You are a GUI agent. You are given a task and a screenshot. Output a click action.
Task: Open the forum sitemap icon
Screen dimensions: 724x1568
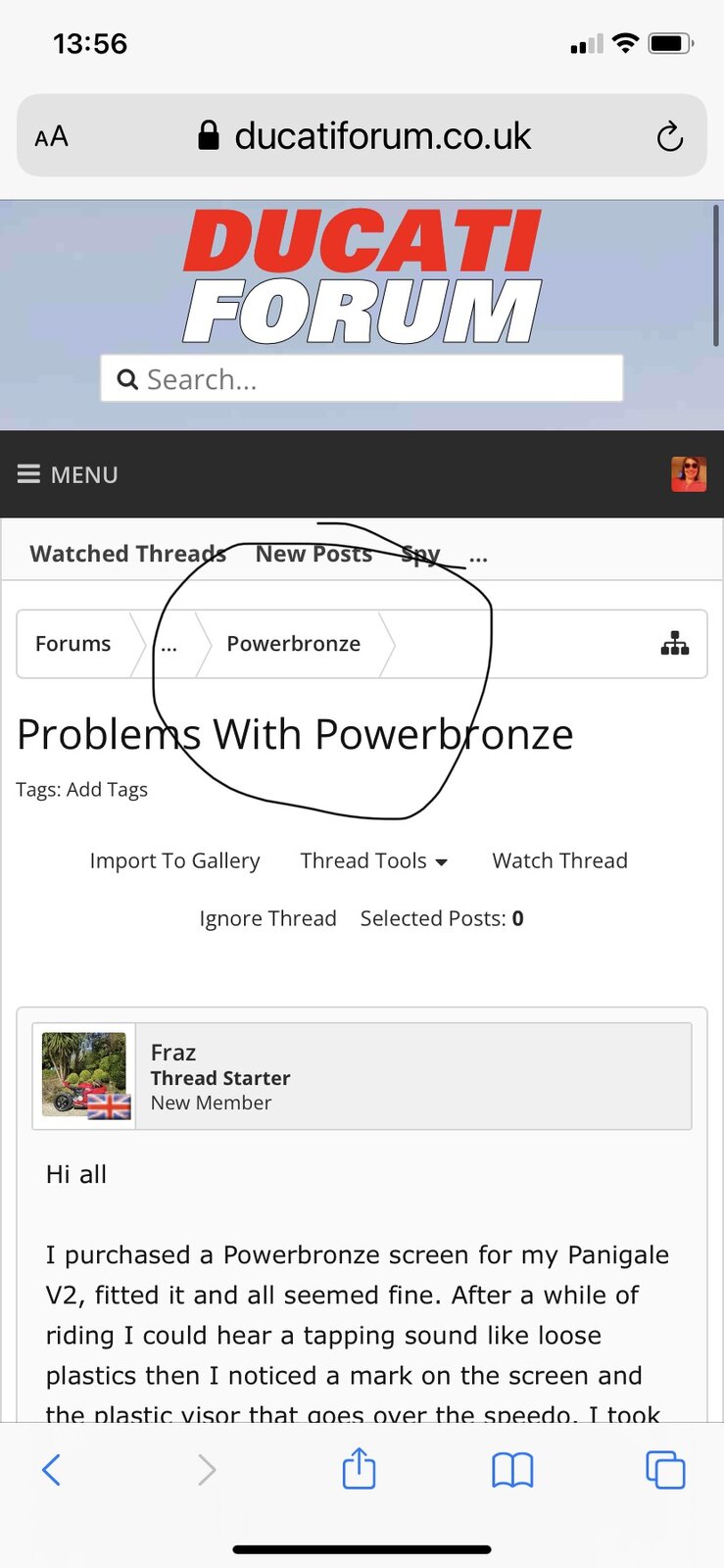[x=674, y=644]
